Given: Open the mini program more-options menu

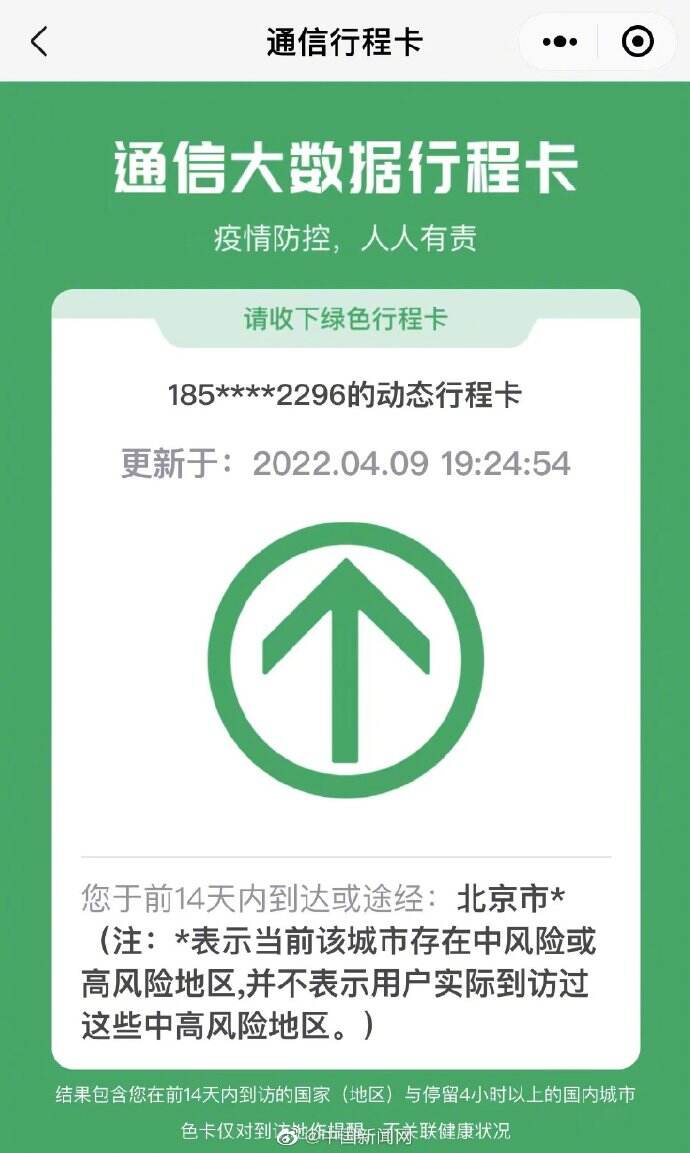Looking at the screenshot, I should tap(560, 41).
